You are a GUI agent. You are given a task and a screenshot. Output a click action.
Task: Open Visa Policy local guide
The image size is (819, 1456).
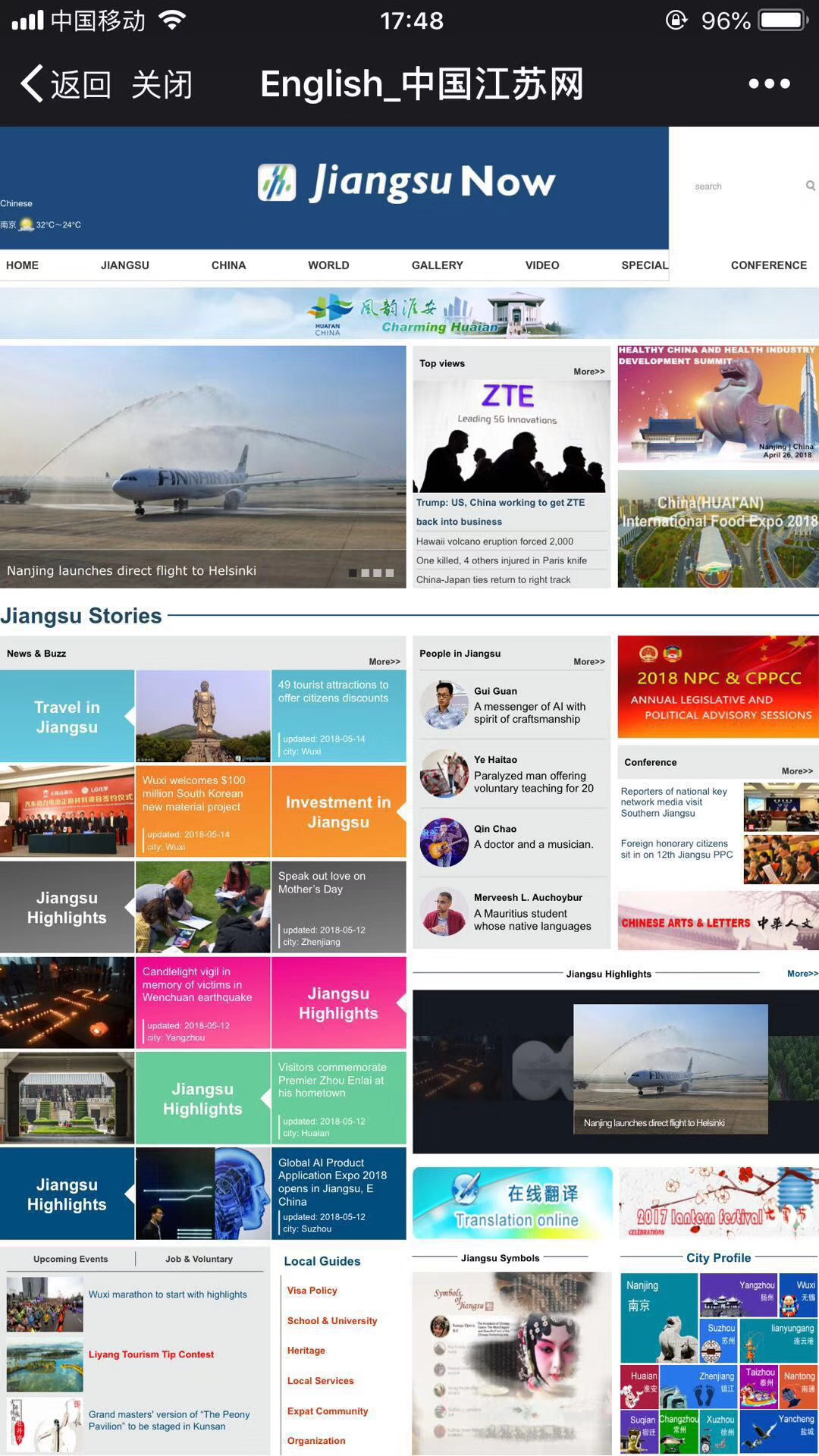(x=312, y=1291)
